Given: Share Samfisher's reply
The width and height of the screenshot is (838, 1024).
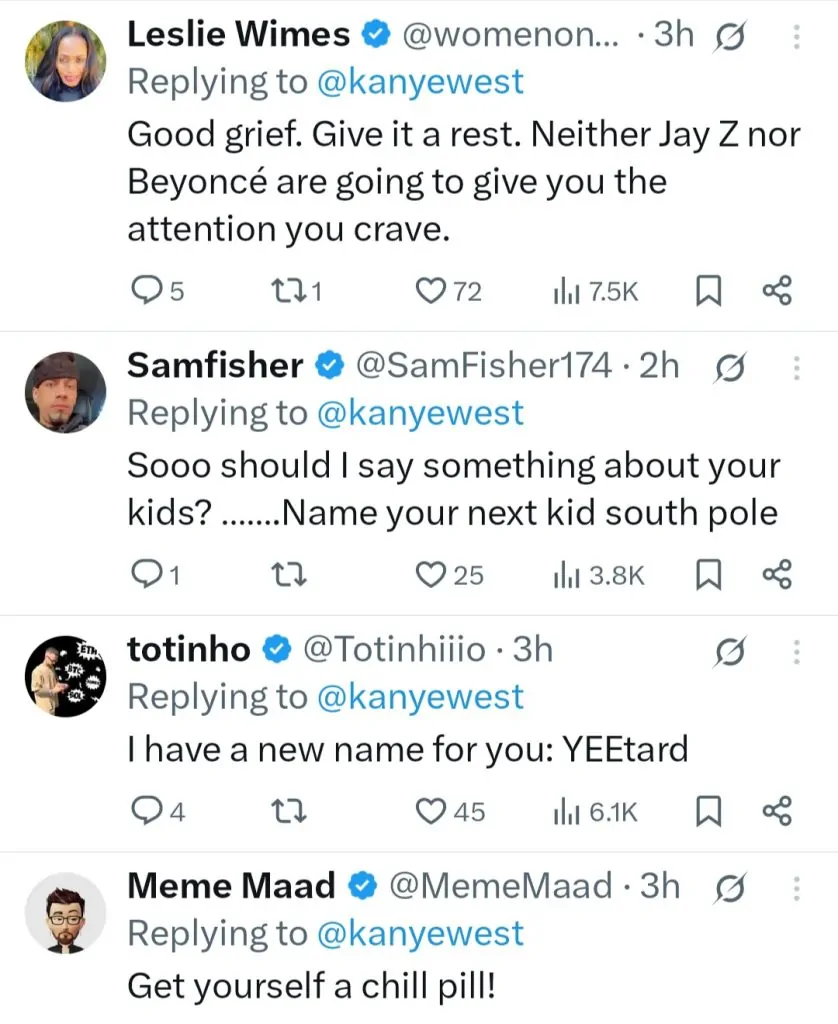Looking at the screenshot, I should coord(777,575).
